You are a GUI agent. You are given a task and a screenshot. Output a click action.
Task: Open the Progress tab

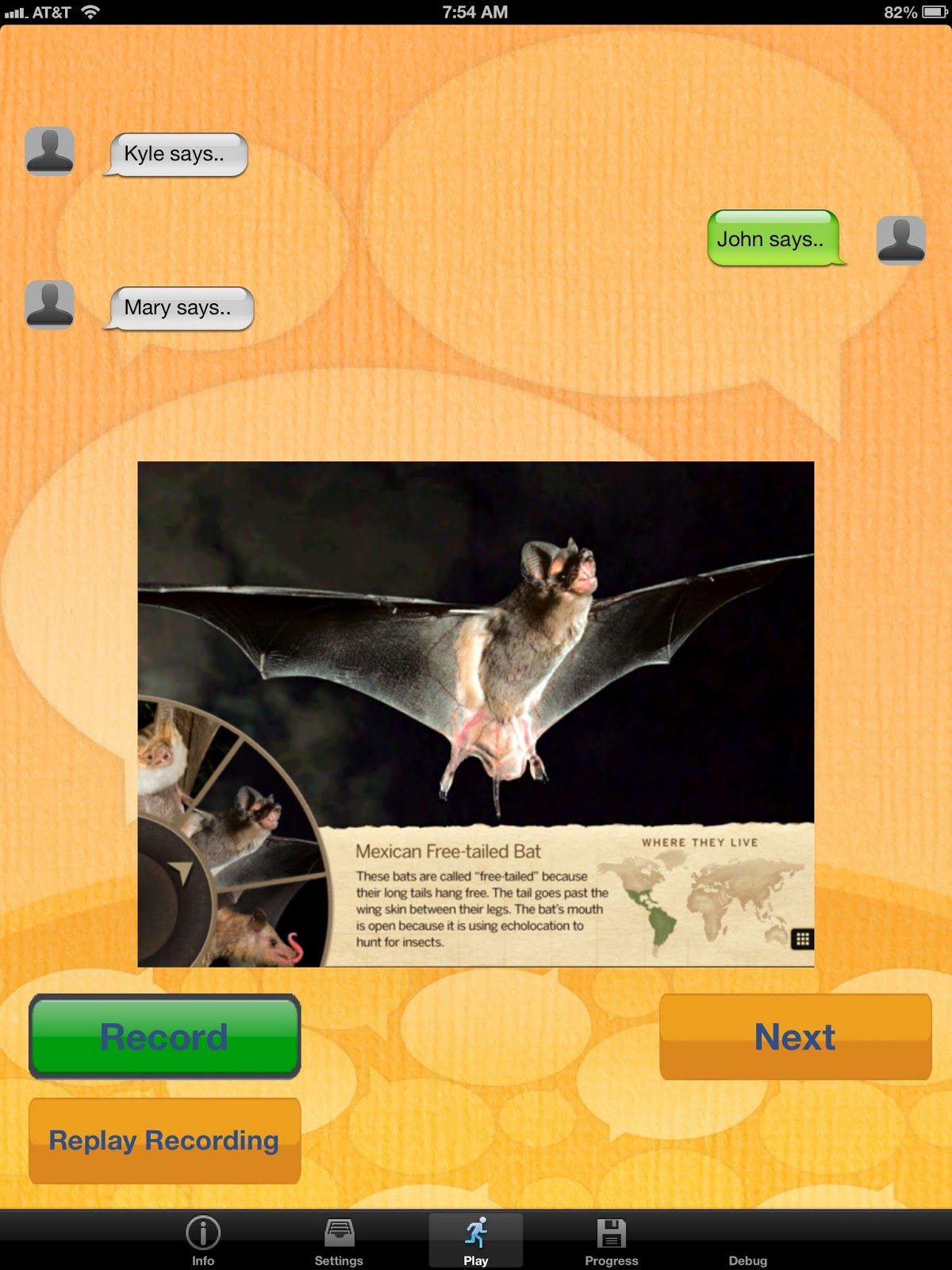click(x=611, y=1241)
